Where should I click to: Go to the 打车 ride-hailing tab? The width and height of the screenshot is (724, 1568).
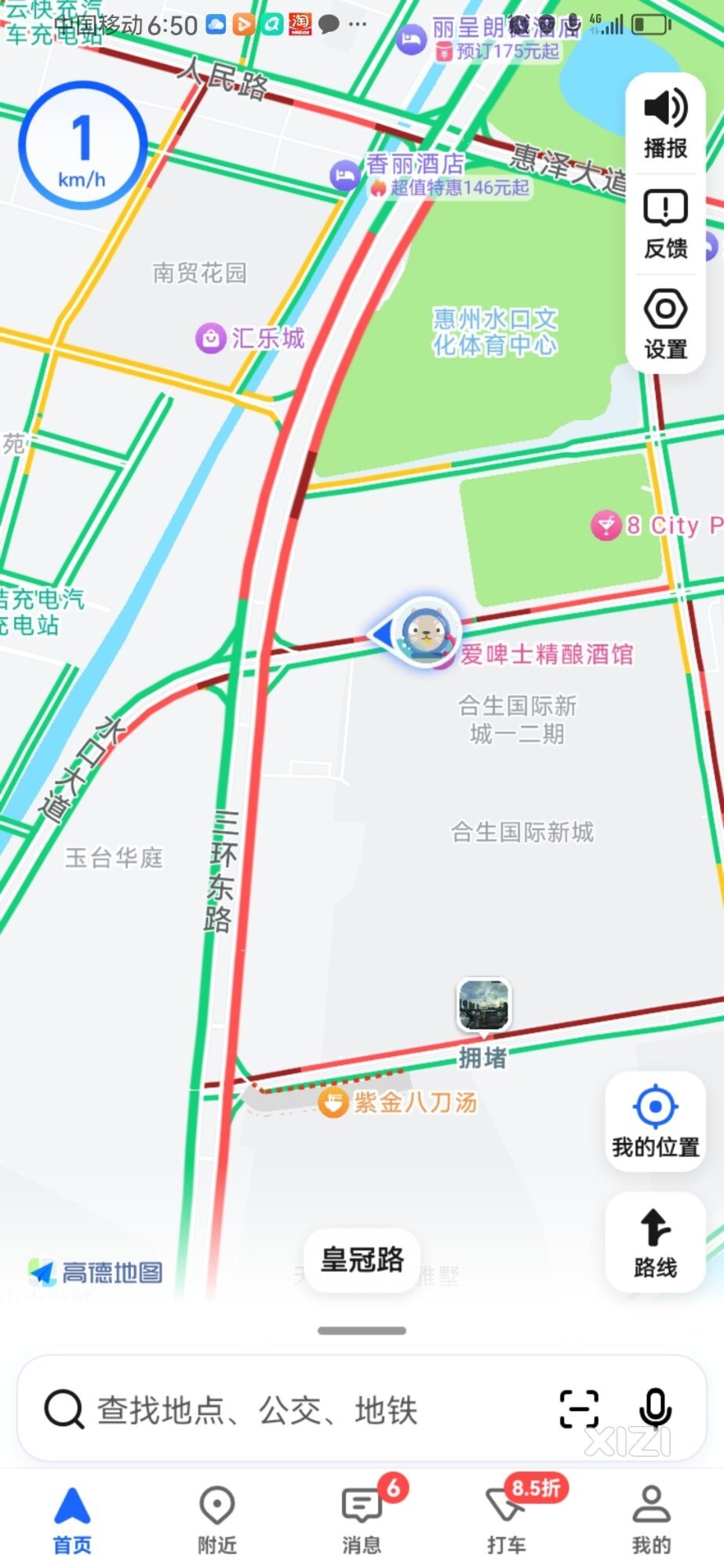pos(507,1521)
